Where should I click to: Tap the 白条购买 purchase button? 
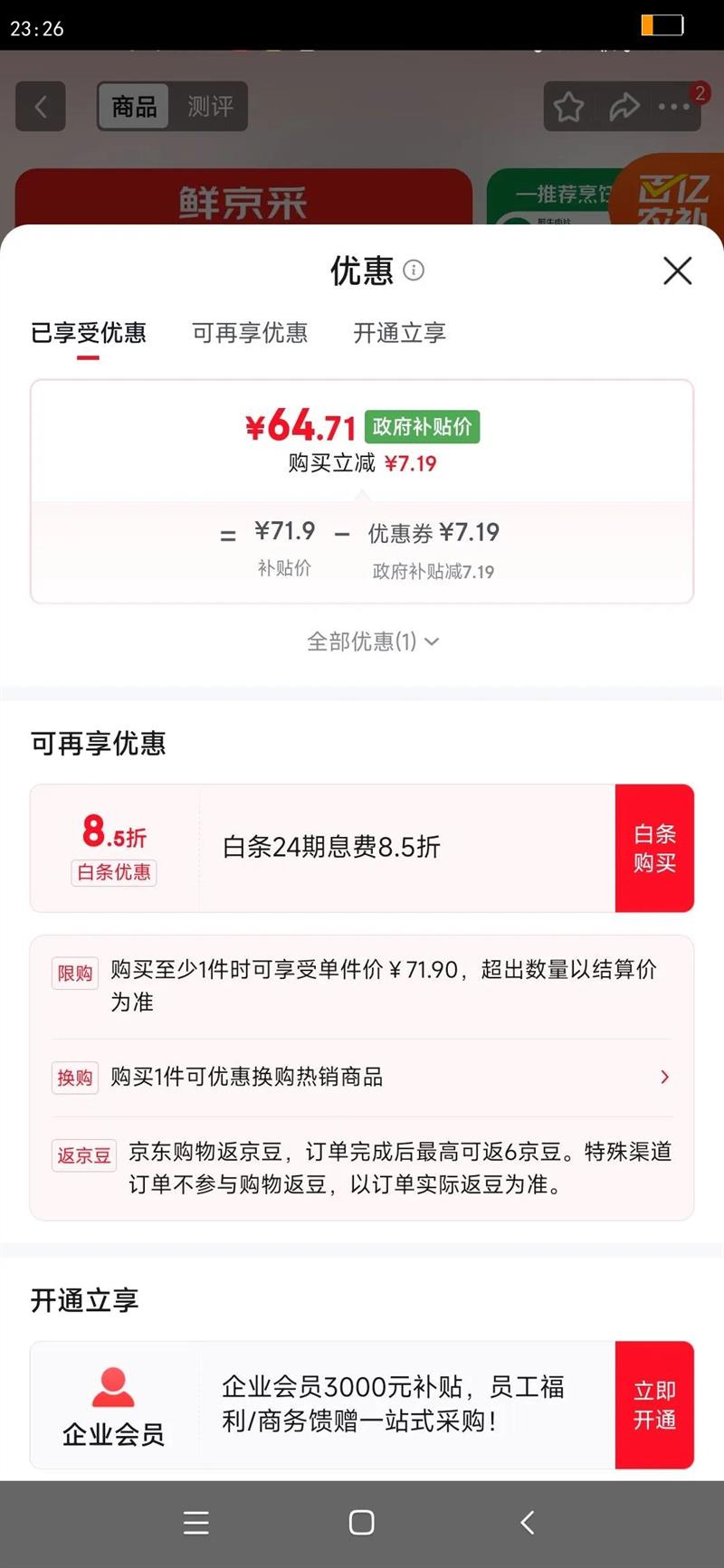click(x=654, y=848)
